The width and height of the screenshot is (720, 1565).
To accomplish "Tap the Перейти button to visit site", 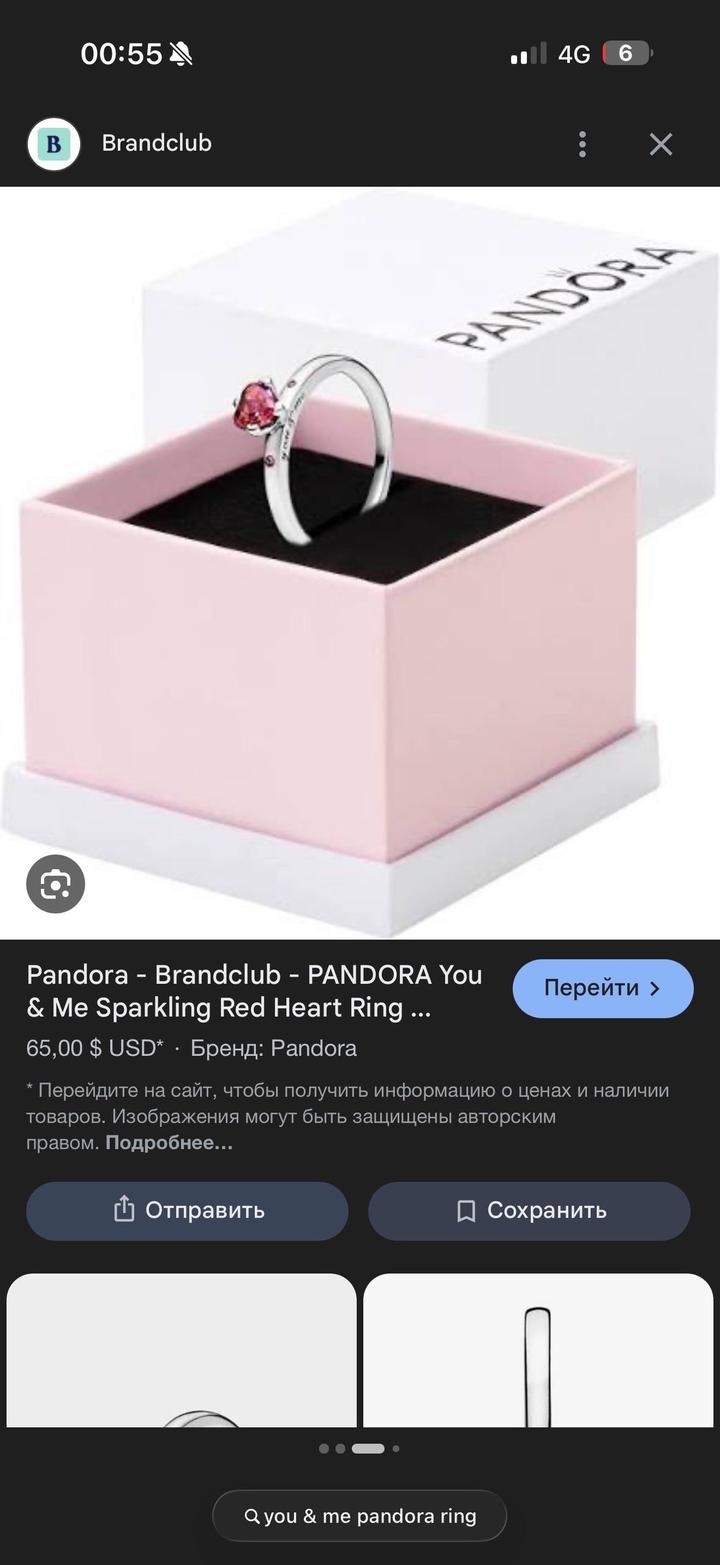I will 602,988.
